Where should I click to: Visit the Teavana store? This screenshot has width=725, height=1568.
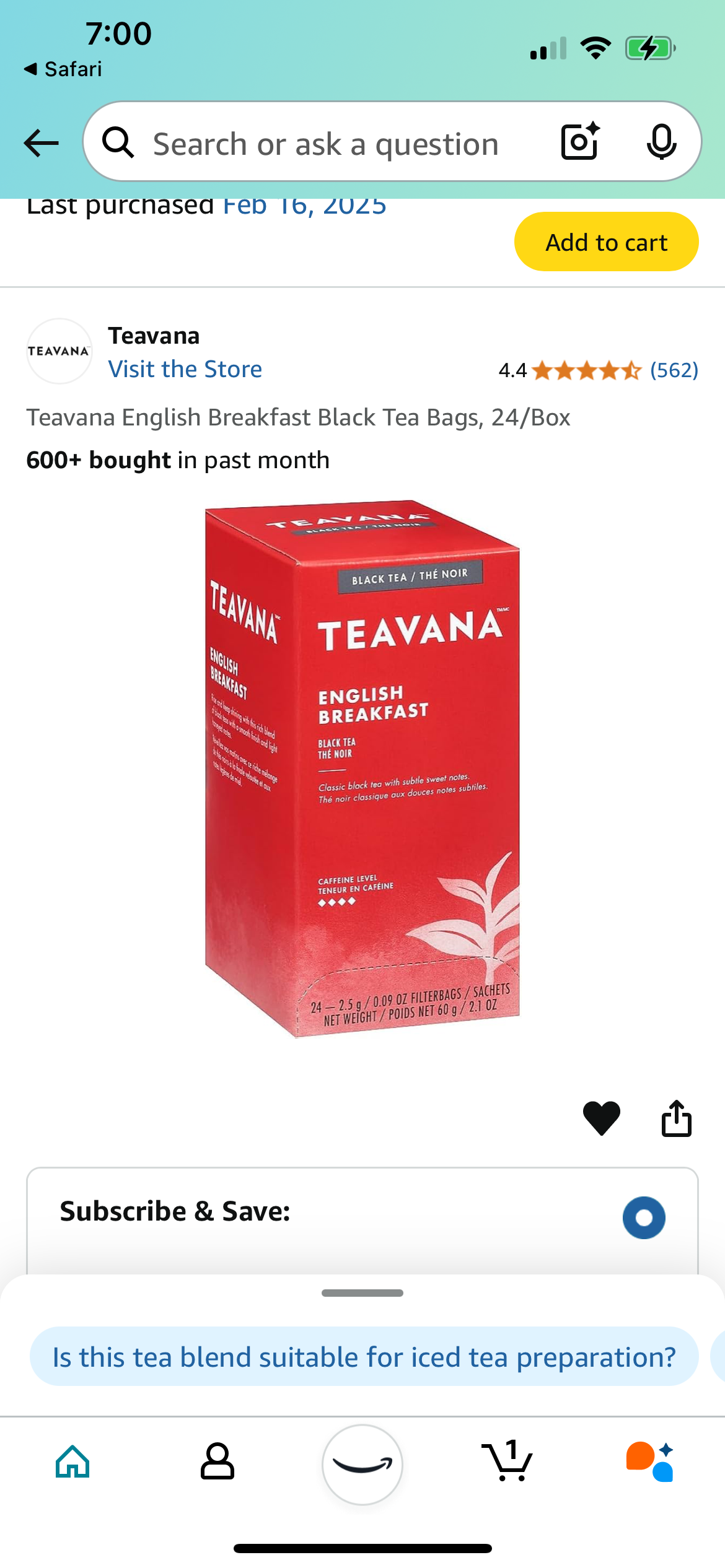point(185,369)
